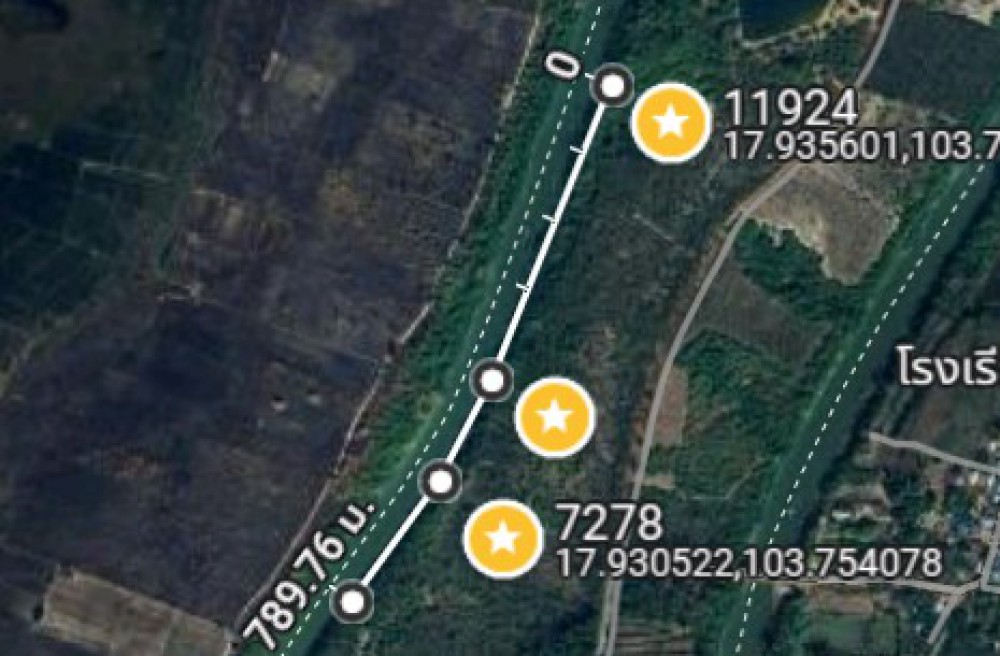Screen dimensions: 1000x656
Task: Select the unlabeled star marker between 11924 and 7278
Action: pos(555,417)
